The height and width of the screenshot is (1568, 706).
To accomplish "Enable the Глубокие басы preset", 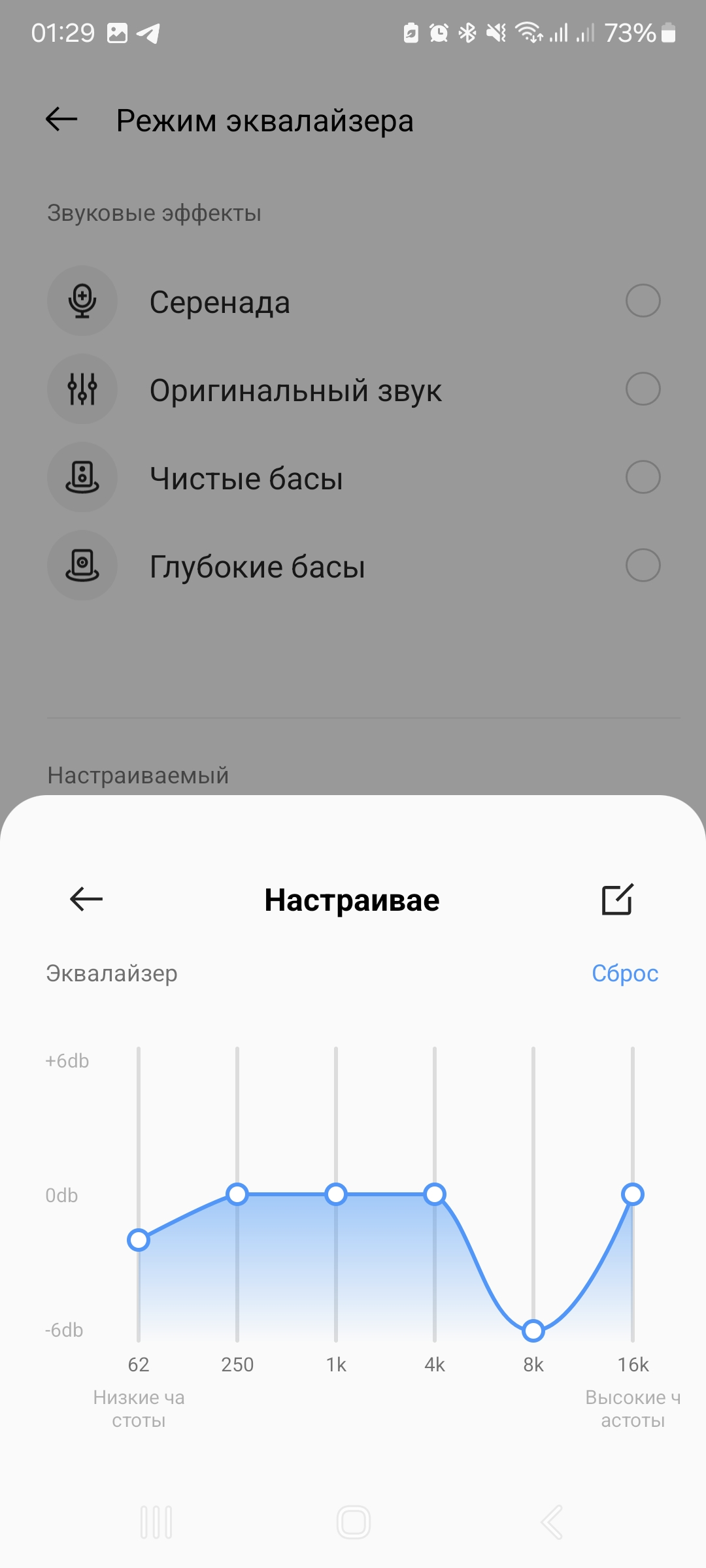I will pos(643,566).
